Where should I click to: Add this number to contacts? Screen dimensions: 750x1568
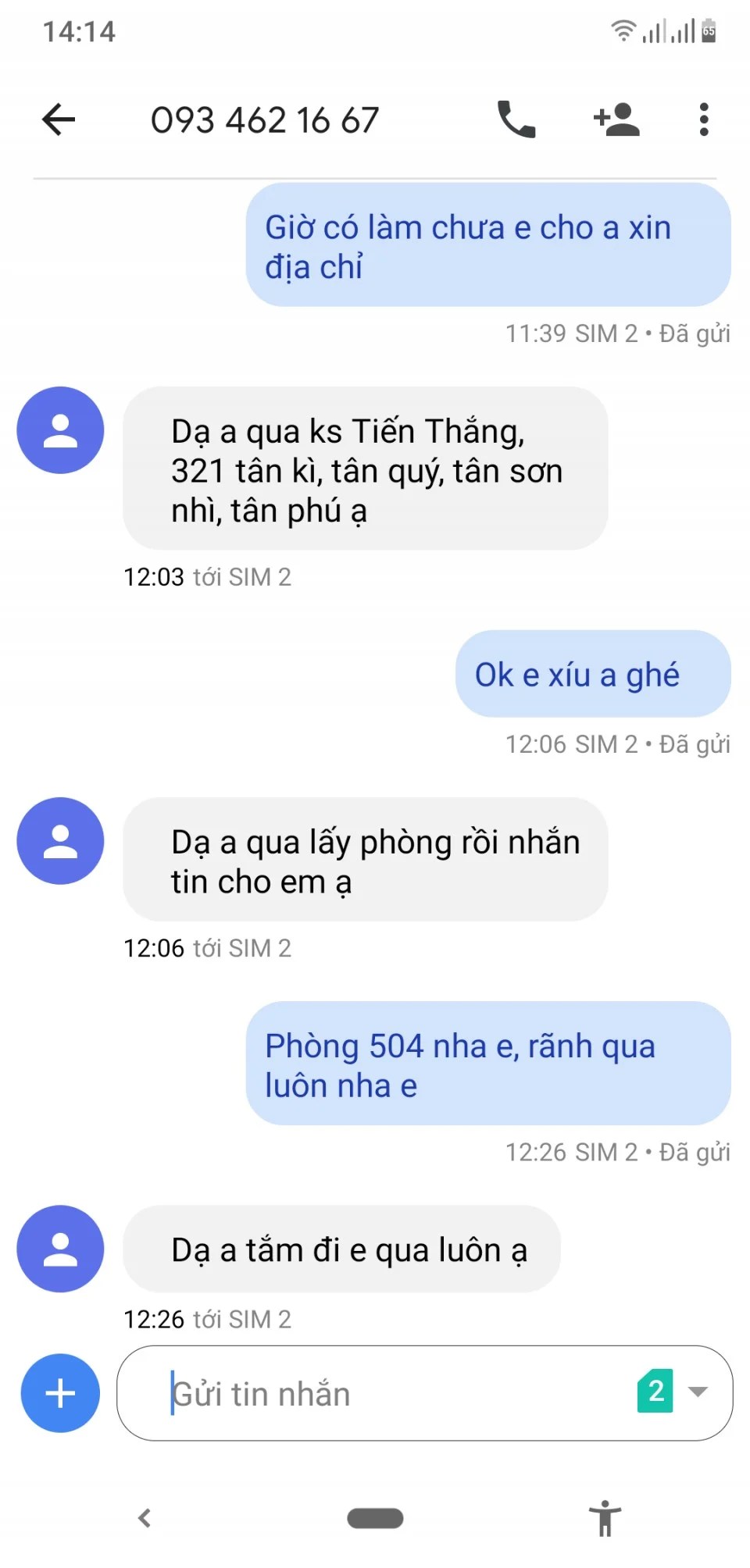pyautogui.click(x=616, y=119)
